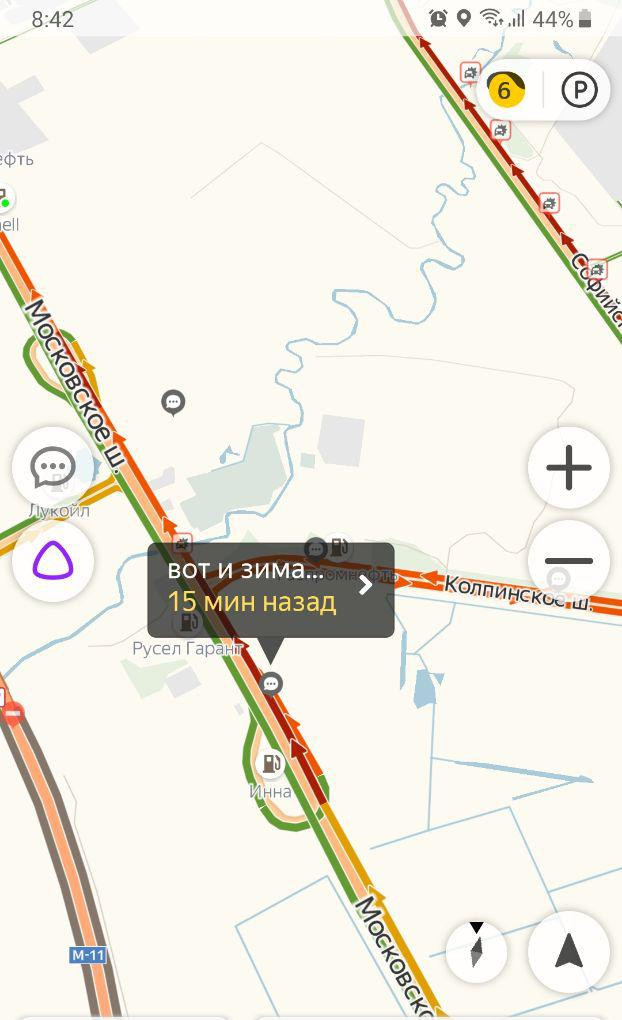Viewport: 622px width, 1020px height.
Task: Open the traffic level 6 indicator
Action: [x=506, y=89]
